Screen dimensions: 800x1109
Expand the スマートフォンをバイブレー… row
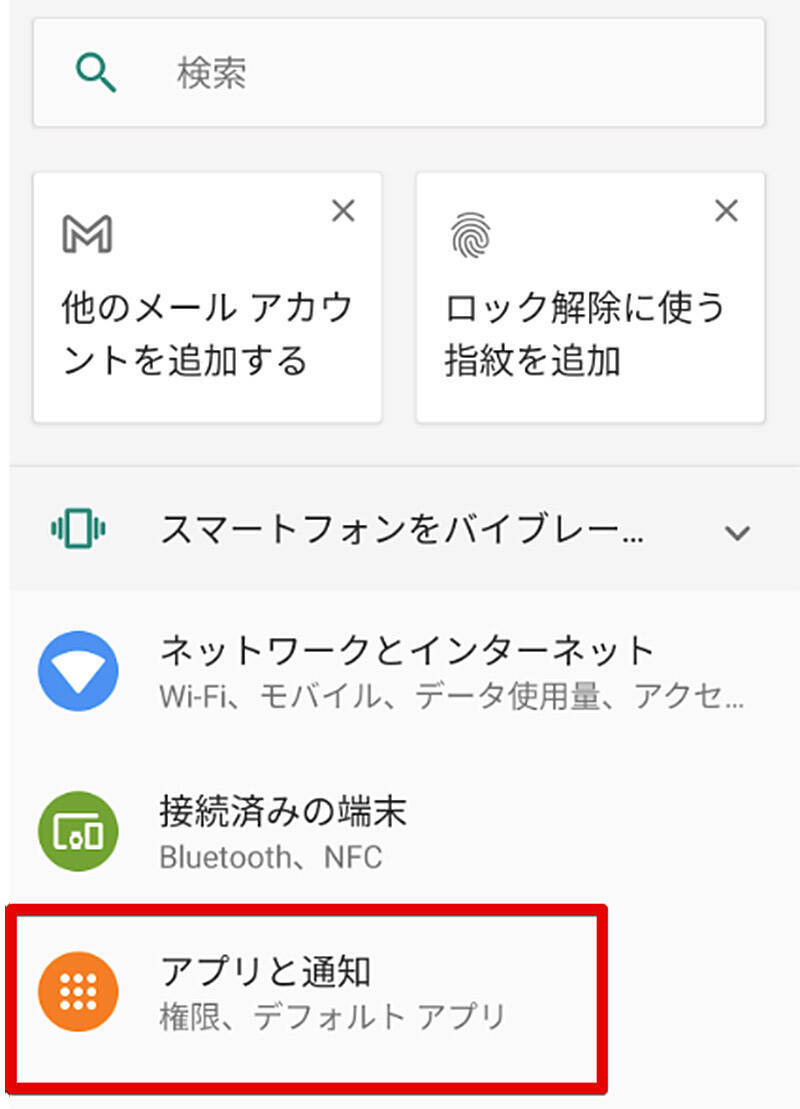(737, 532)
